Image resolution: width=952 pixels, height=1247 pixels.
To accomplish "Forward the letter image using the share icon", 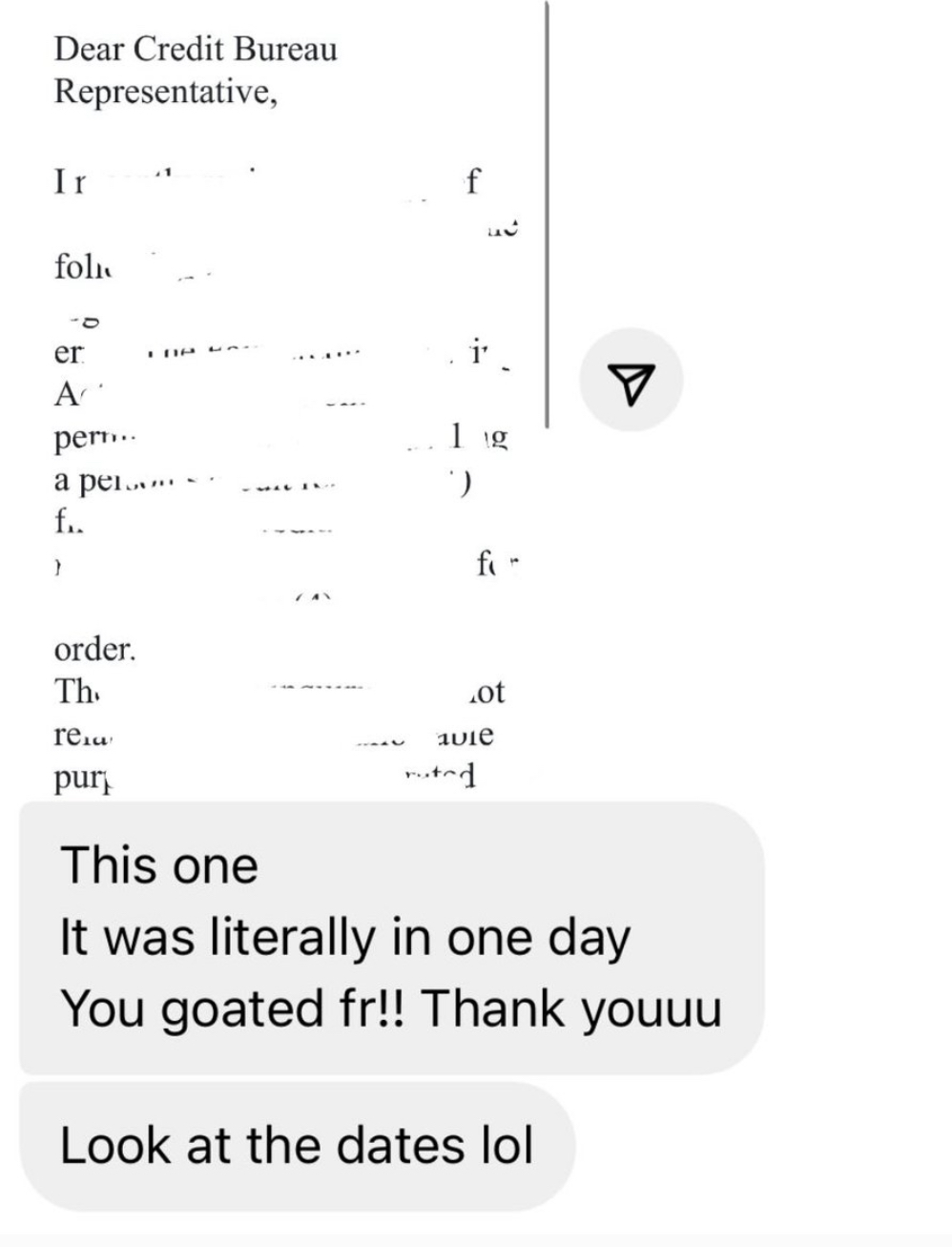I will click(x=631, y=381).
